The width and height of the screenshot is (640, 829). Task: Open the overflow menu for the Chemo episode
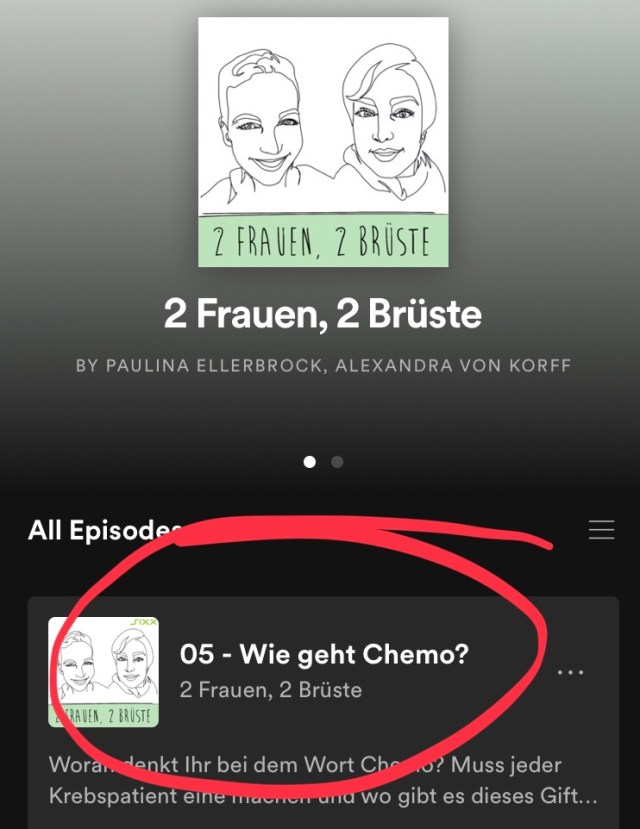570,672
